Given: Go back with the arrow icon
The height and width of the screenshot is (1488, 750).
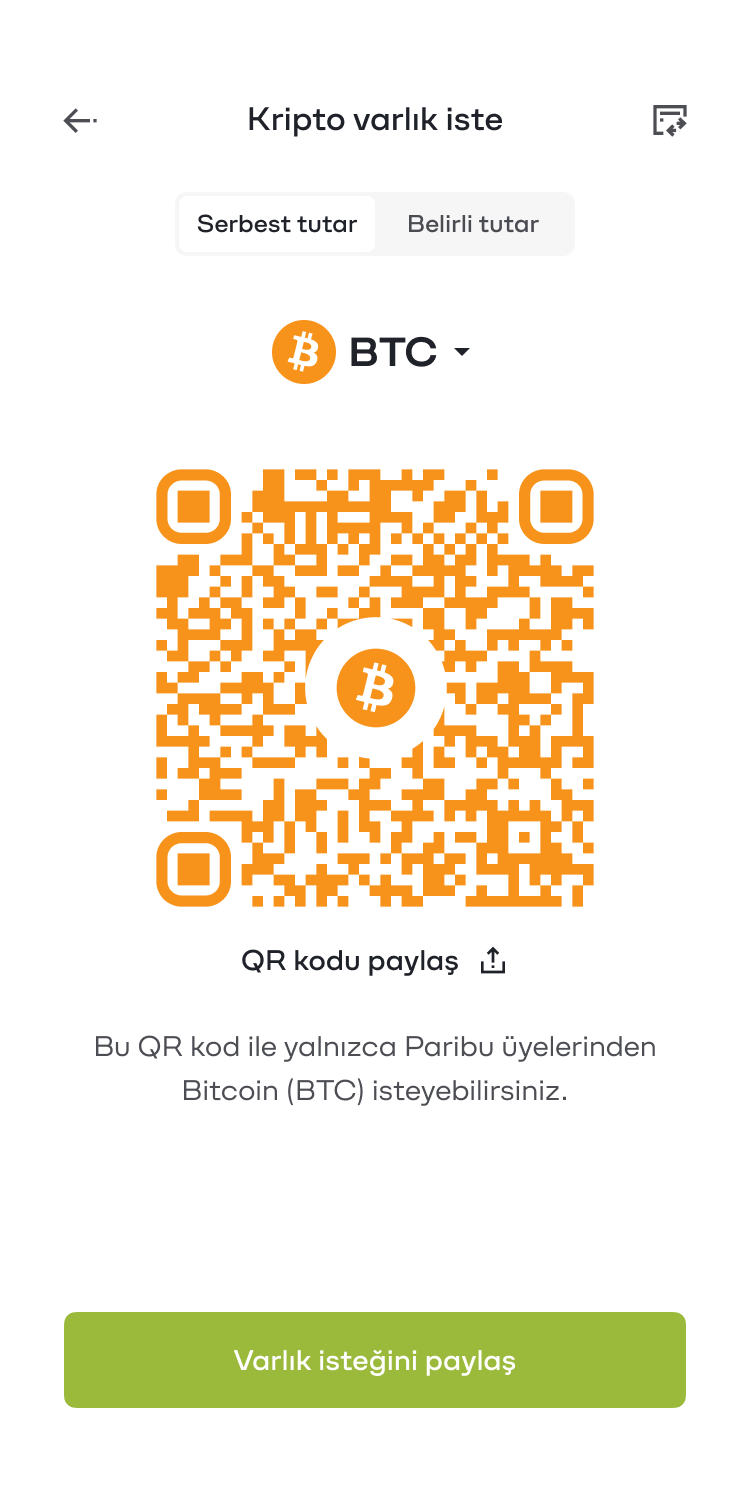Looking at the screenshot, I should click(80, 121).
